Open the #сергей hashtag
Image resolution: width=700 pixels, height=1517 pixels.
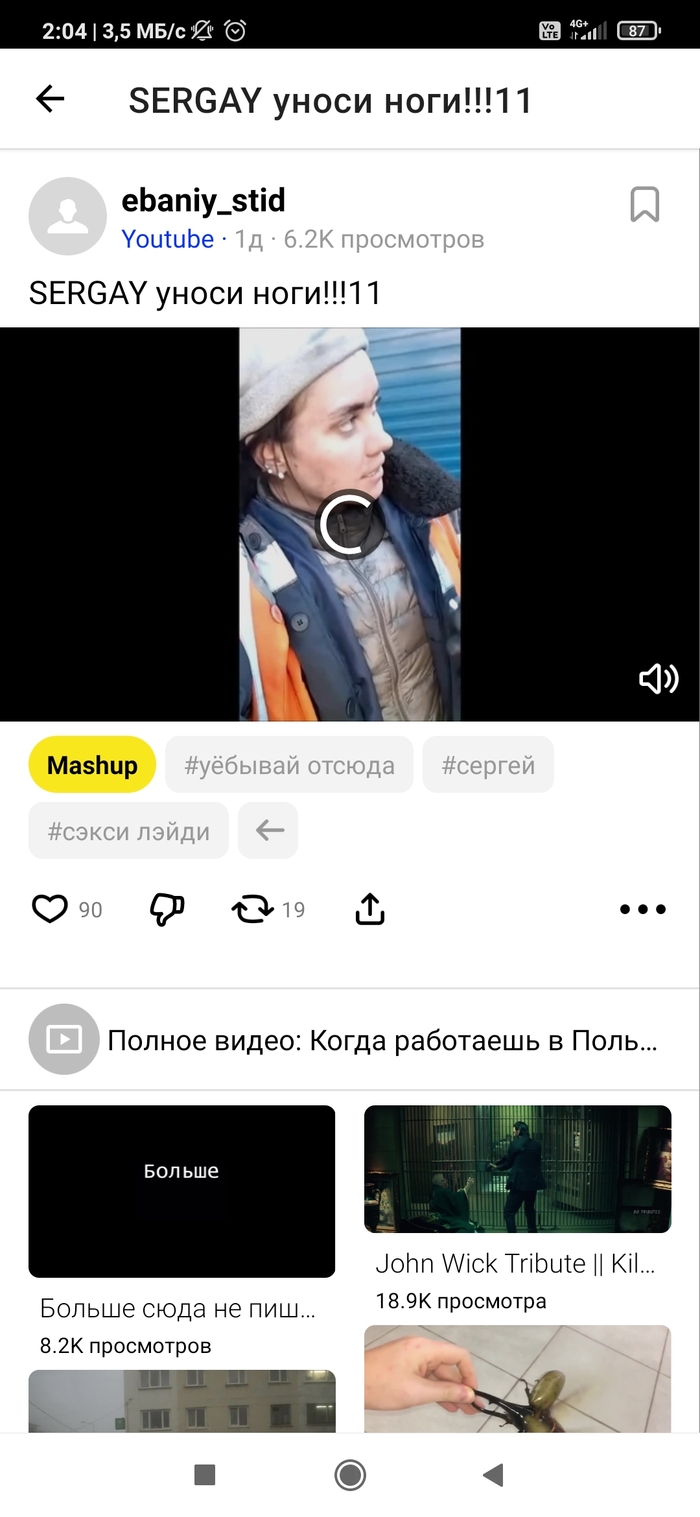click(488, 765)
